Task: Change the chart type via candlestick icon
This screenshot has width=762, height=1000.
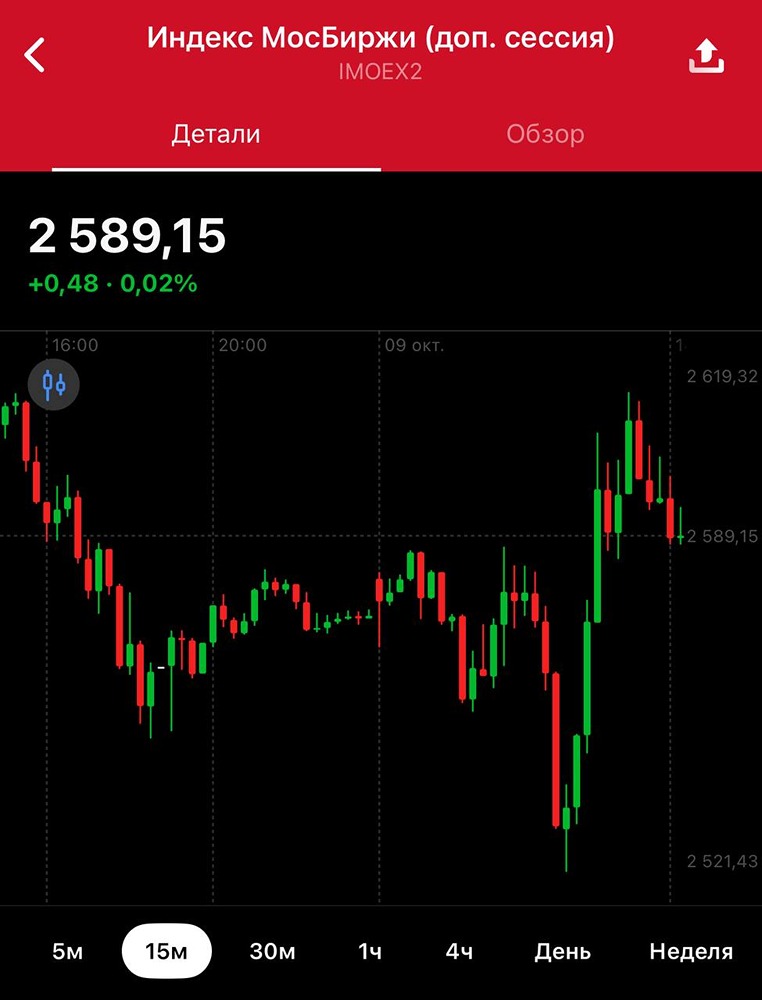Action: 53,383
